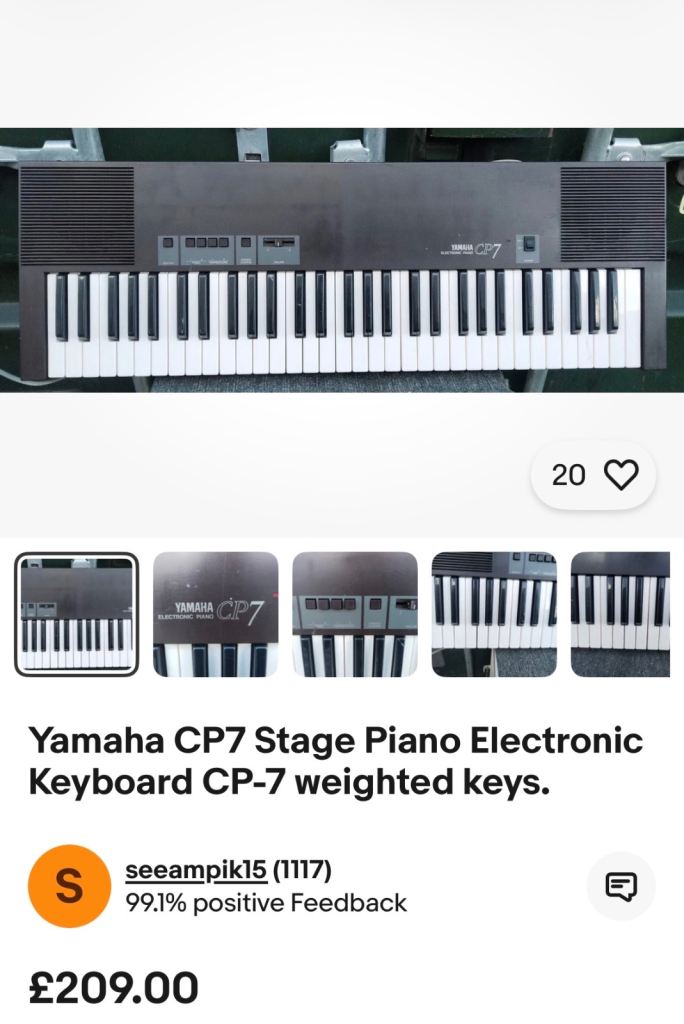The image size is (684, 1024).
Task: Select the Yamaha CP7 logo thumbnail
Action: coord(215,614)
